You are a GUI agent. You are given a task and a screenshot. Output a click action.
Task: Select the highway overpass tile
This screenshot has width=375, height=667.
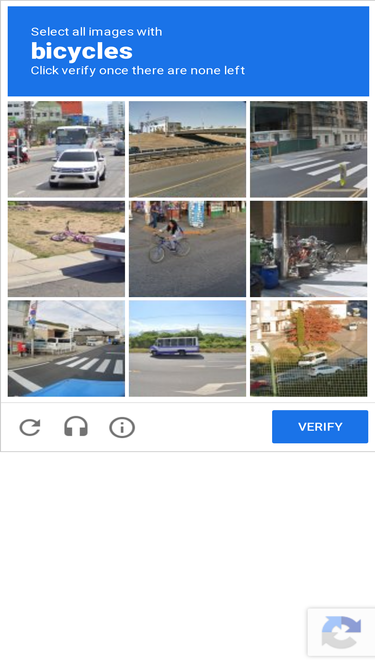(188, 149)
